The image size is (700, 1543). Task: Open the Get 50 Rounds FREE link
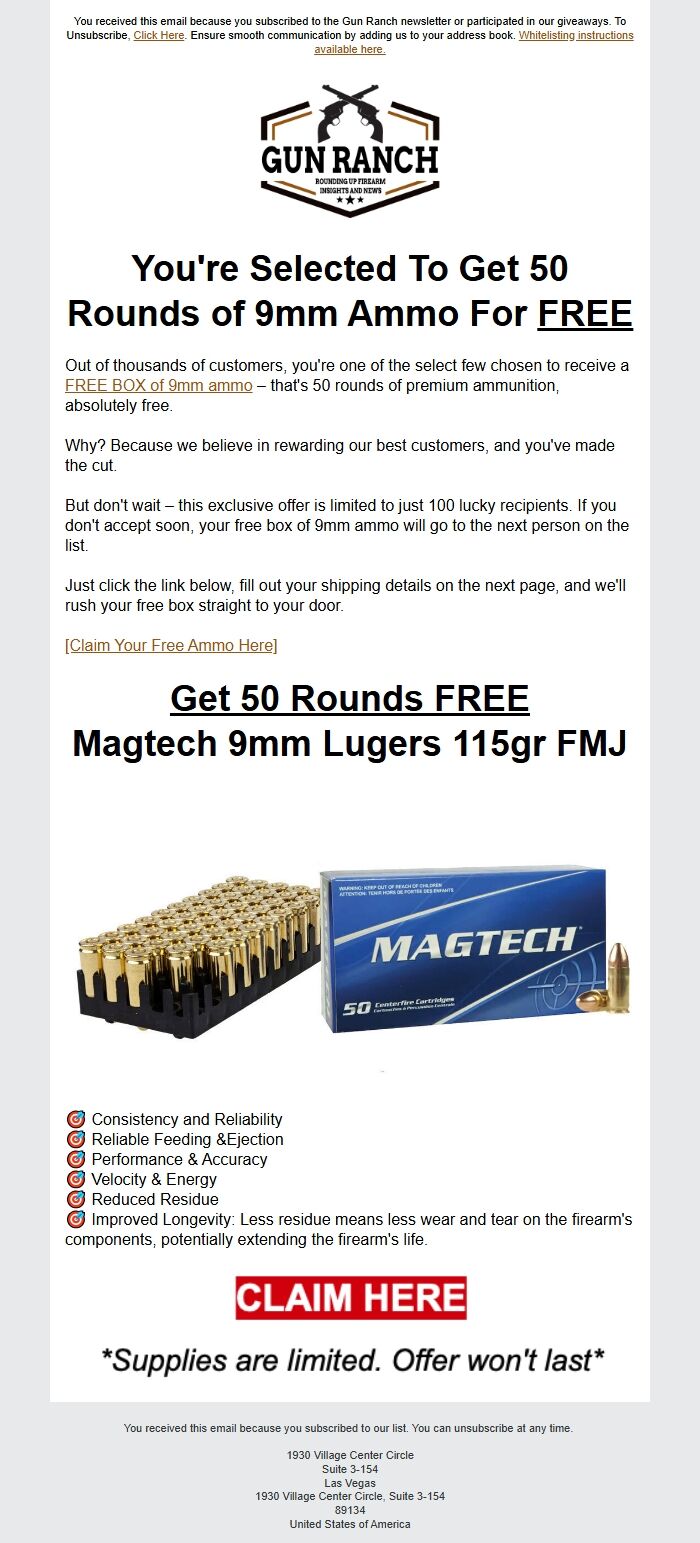349,698
